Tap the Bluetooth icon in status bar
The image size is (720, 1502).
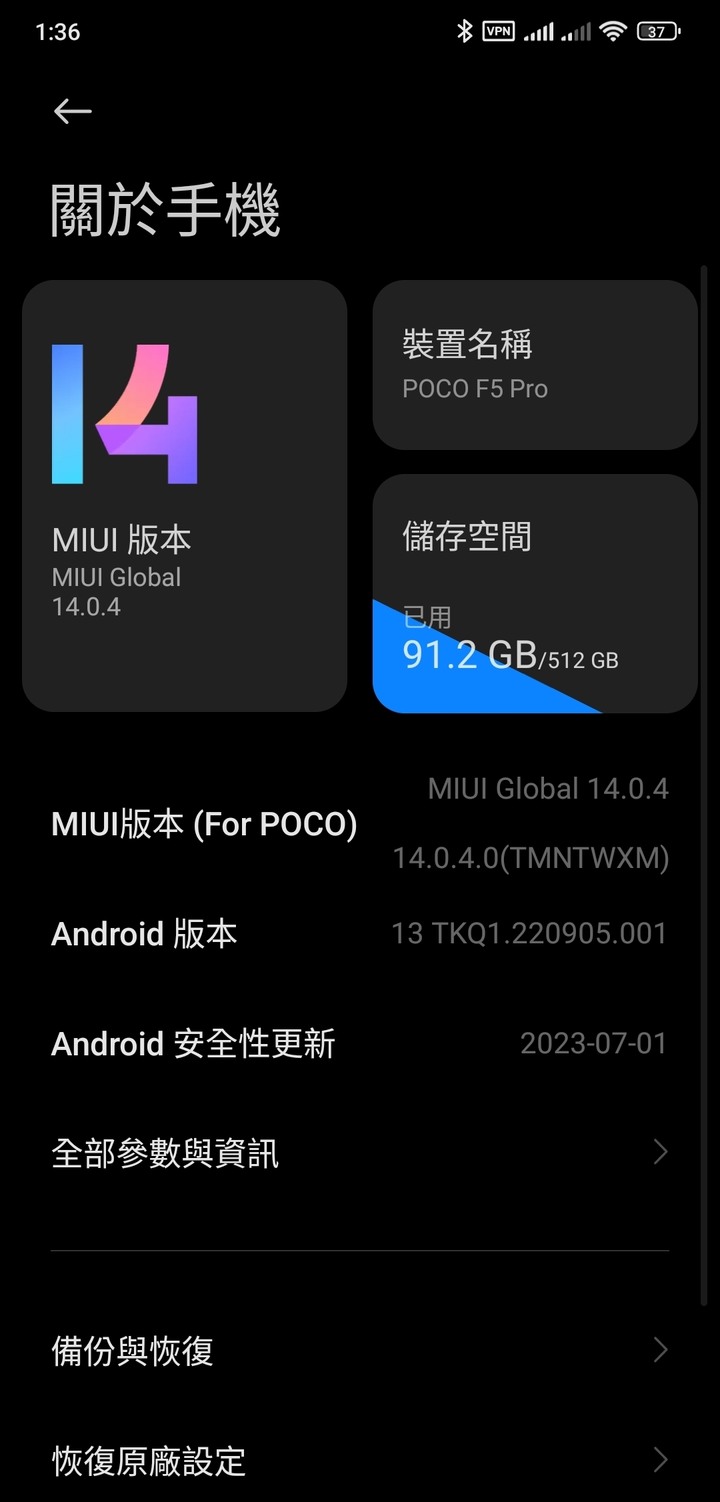pyautogui.click(x=464, y=31)
